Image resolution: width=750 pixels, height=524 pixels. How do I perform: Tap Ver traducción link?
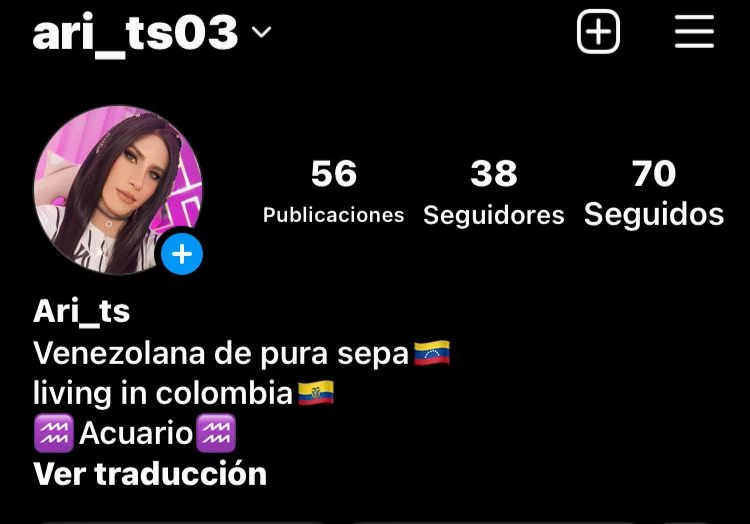point(150,473)
